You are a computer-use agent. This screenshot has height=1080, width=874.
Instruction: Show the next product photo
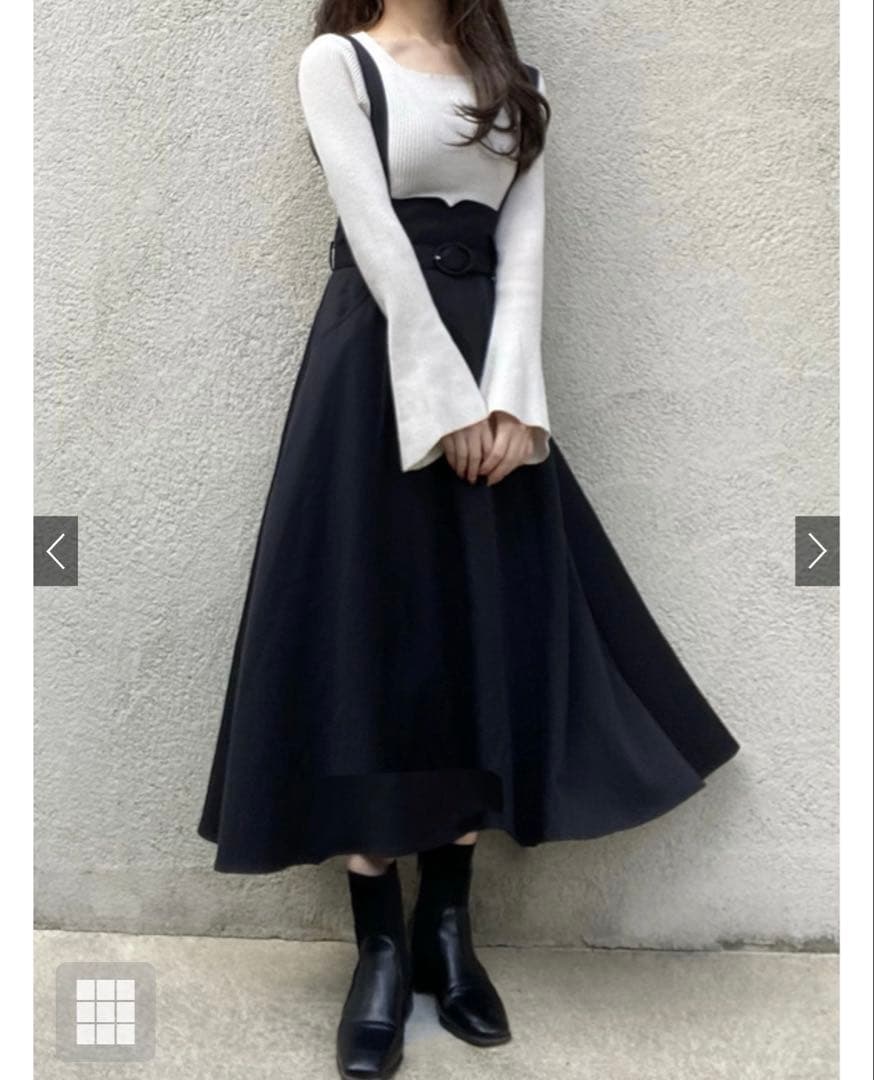pyautogui.click(x=816, y=551)
